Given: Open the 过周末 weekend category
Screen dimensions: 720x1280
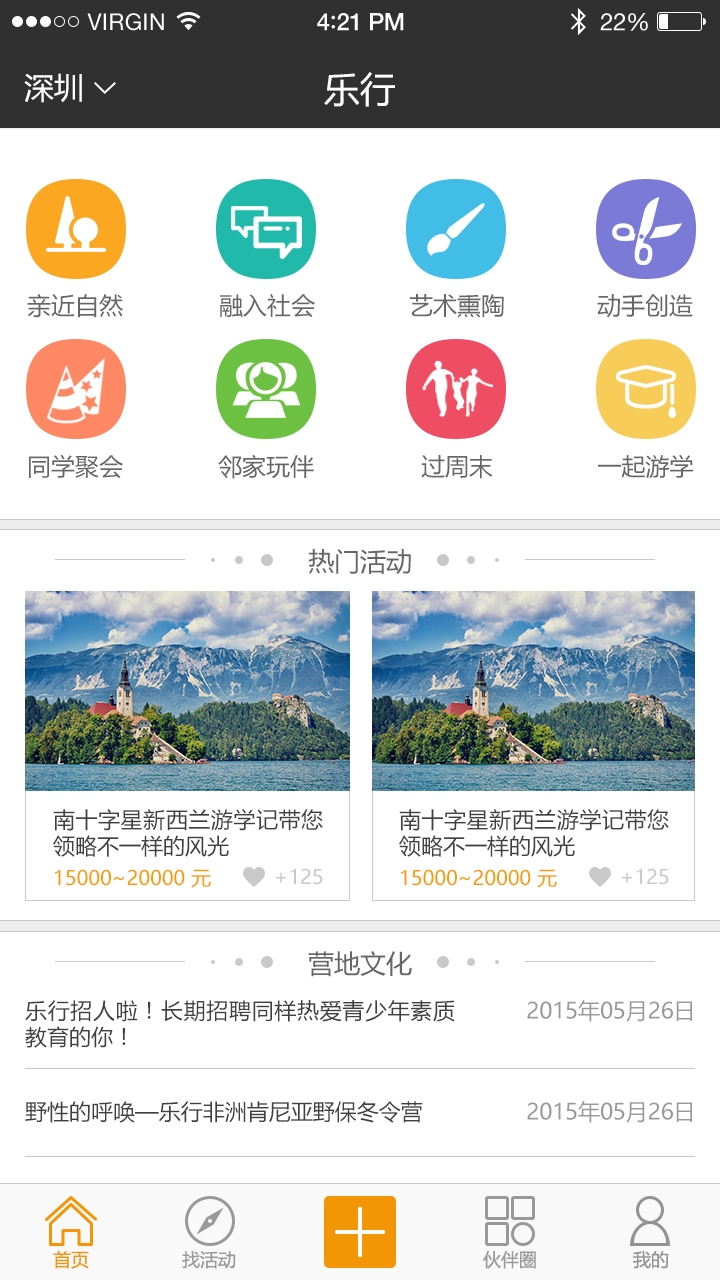Looking at the screenshot, I should pyautogui.click(x=456, y=390).
